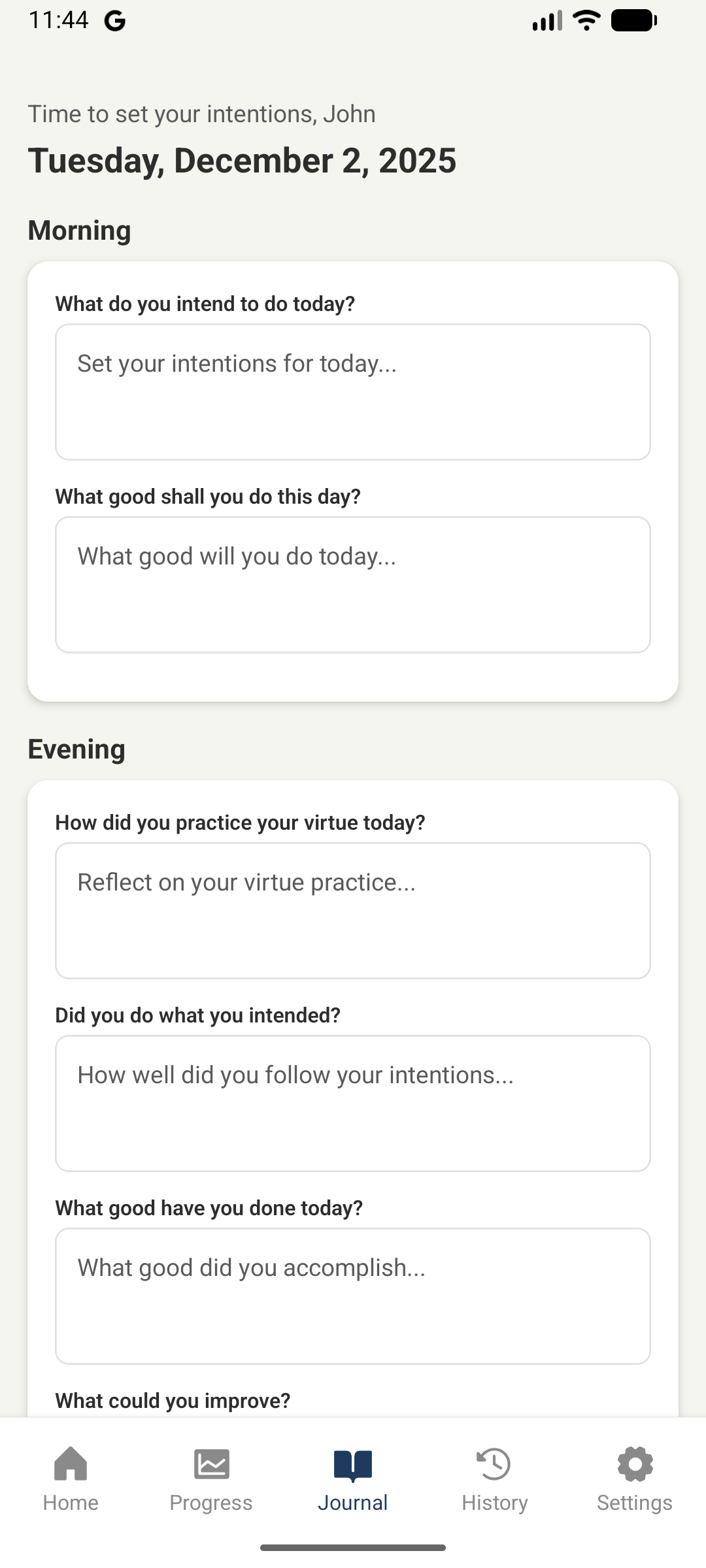
Task: Click the 'What good will you do today' field
Action: click(353, 583)
